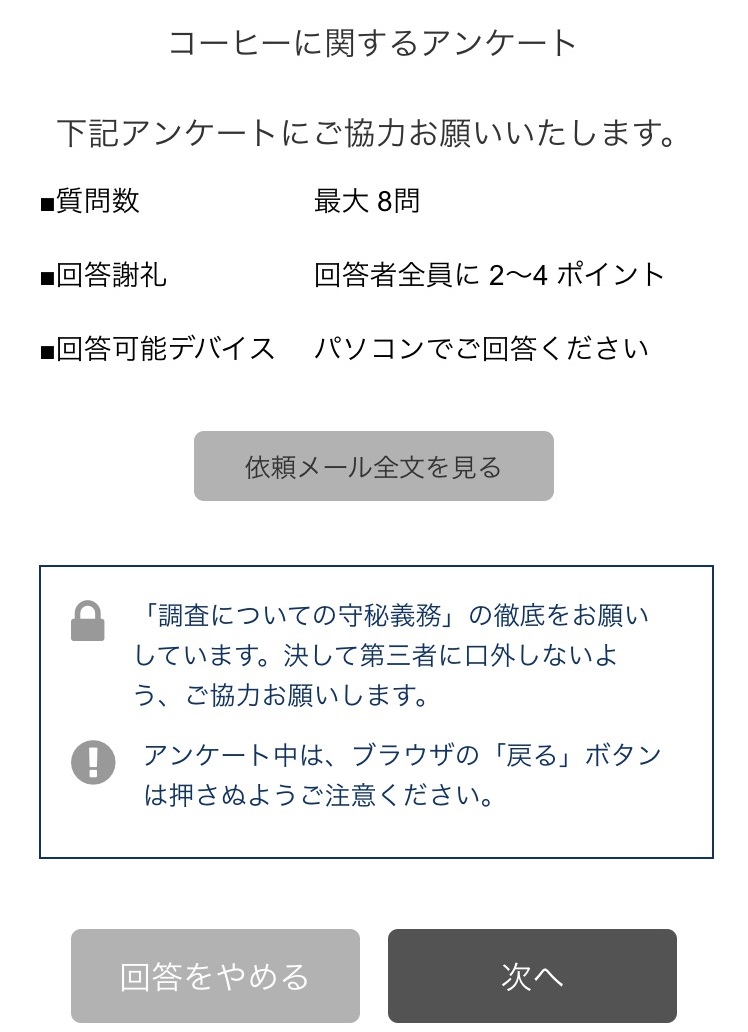Quit answering with 回答をやめる
Image resolution: width=748 pixels, height=1032 pixels.
(215, 975)
